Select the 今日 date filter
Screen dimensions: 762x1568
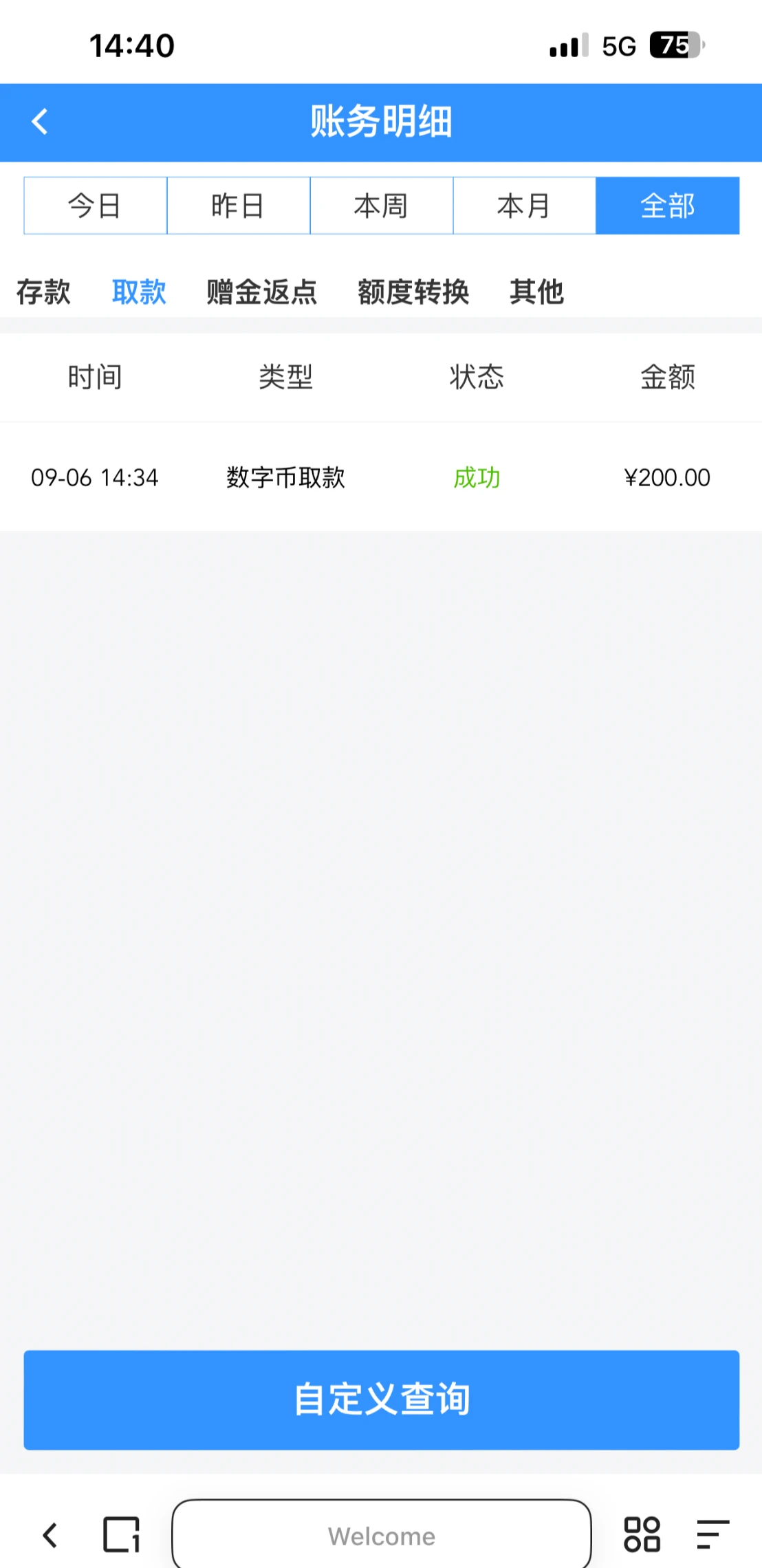coord(96,206)
